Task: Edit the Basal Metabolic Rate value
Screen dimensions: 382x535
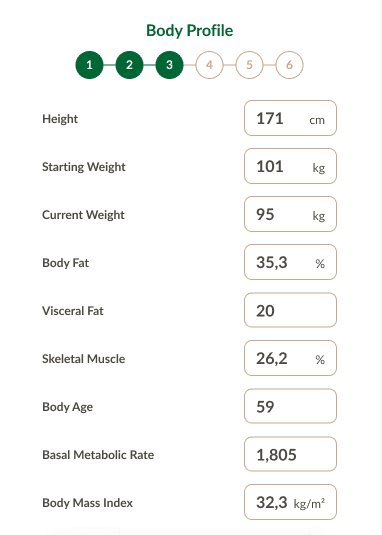Action: click(x=290, y=454)
